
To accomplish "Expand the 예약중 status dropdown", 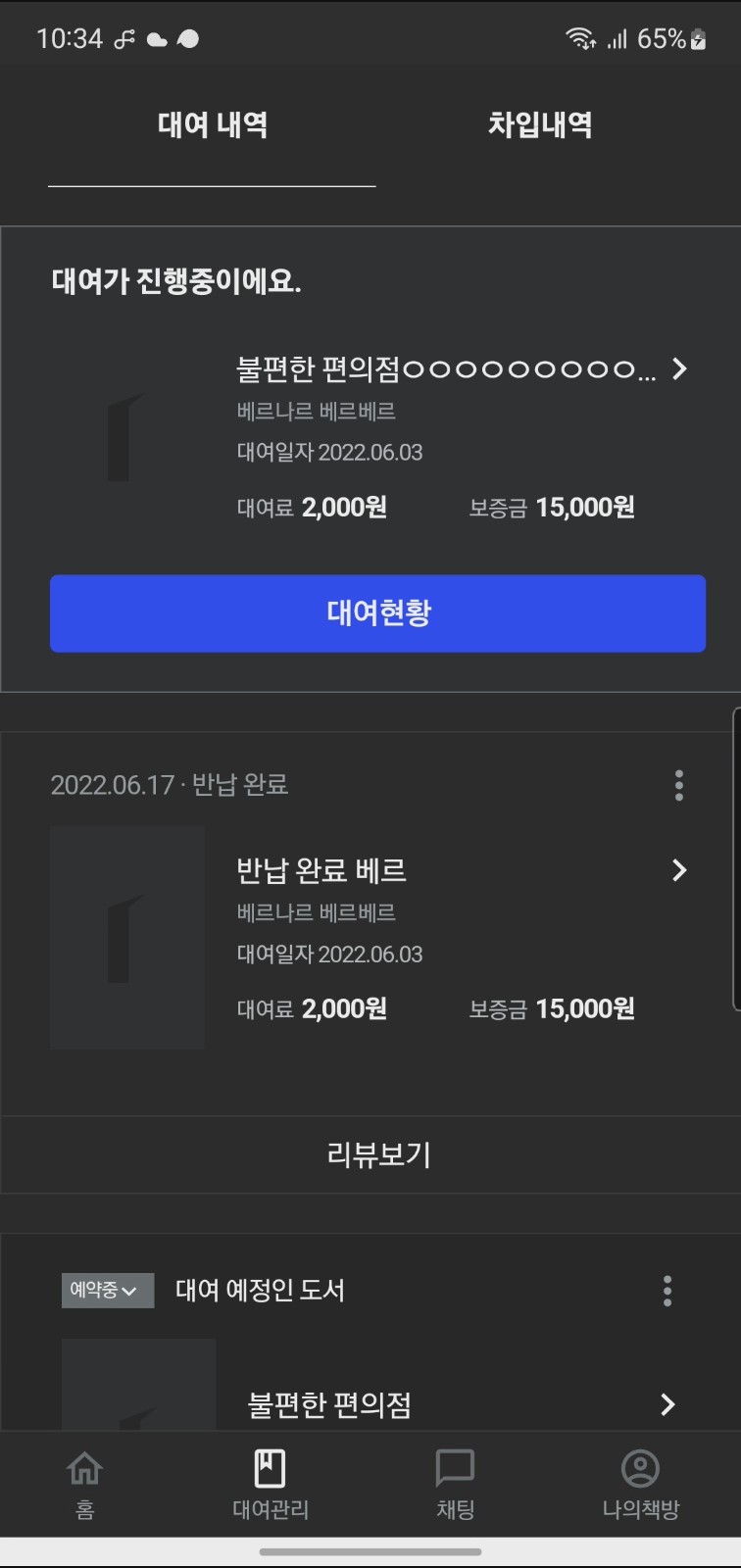I will (107, 1291).
